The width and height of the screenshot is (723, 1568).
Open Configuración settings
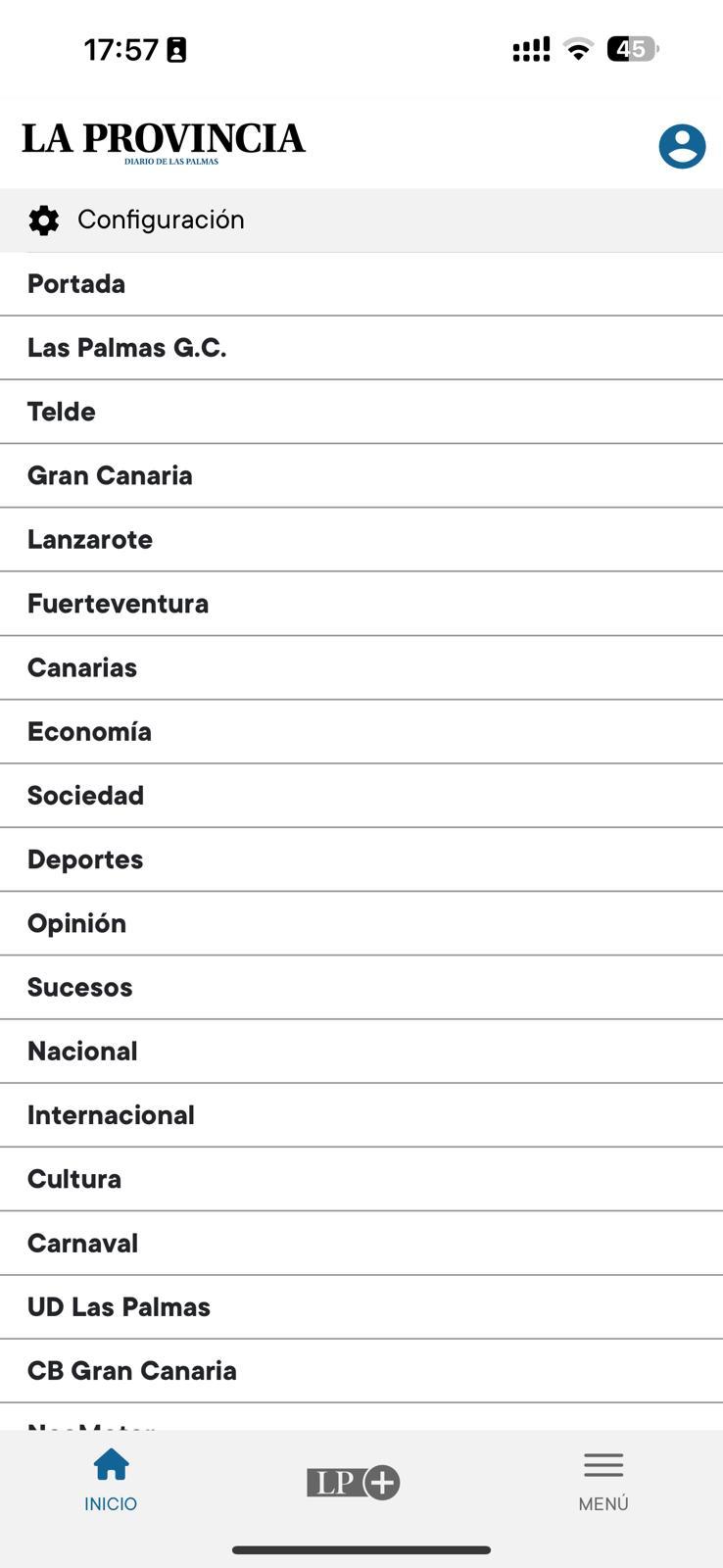361,220
